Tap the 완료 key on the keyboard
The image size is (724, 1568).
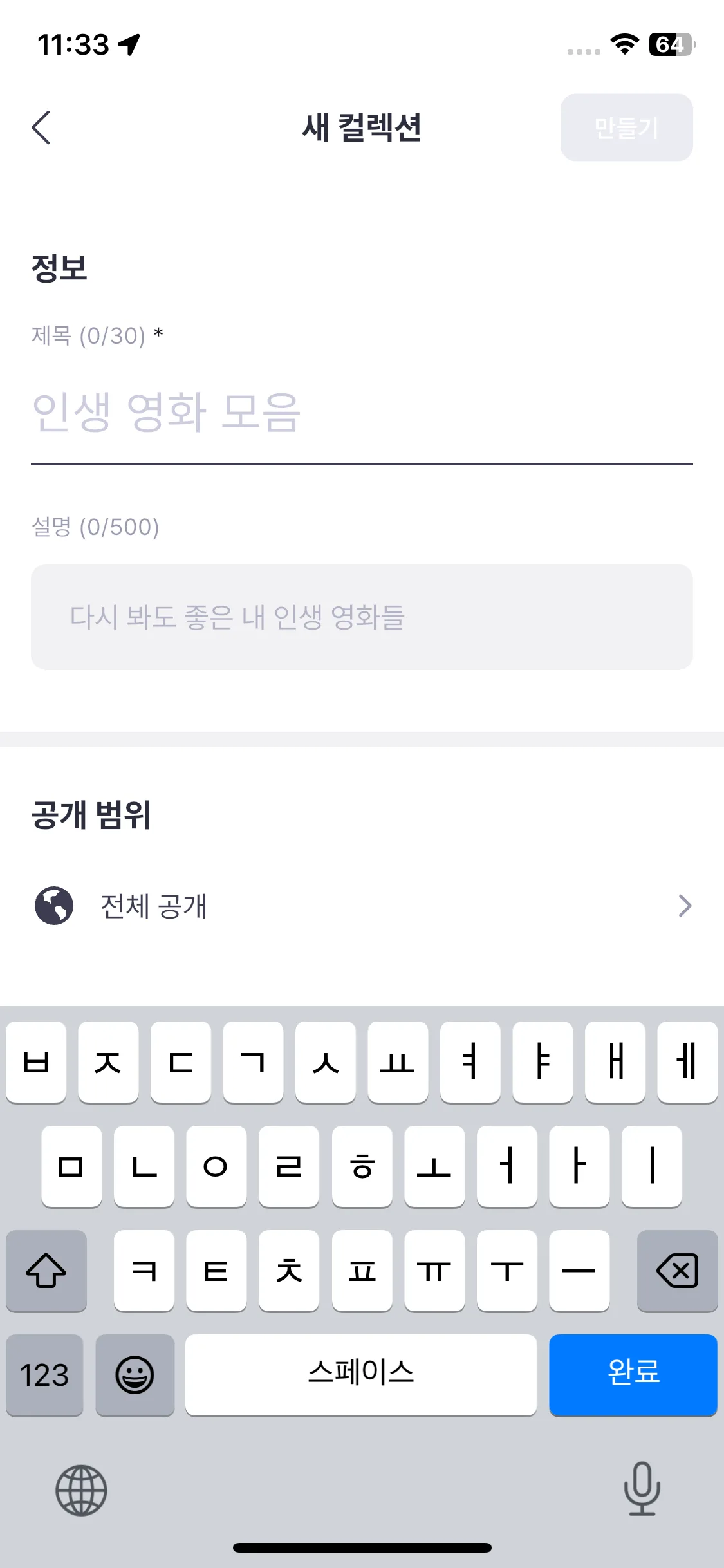(x=633, y=1374)
